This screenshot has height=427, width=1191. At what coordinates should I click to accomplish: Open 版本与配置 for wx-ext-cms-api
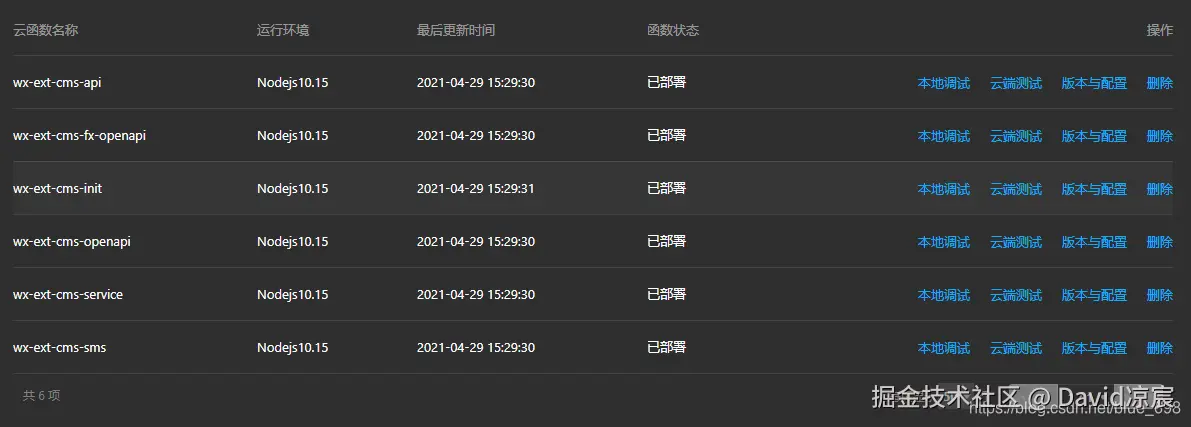1093,83
